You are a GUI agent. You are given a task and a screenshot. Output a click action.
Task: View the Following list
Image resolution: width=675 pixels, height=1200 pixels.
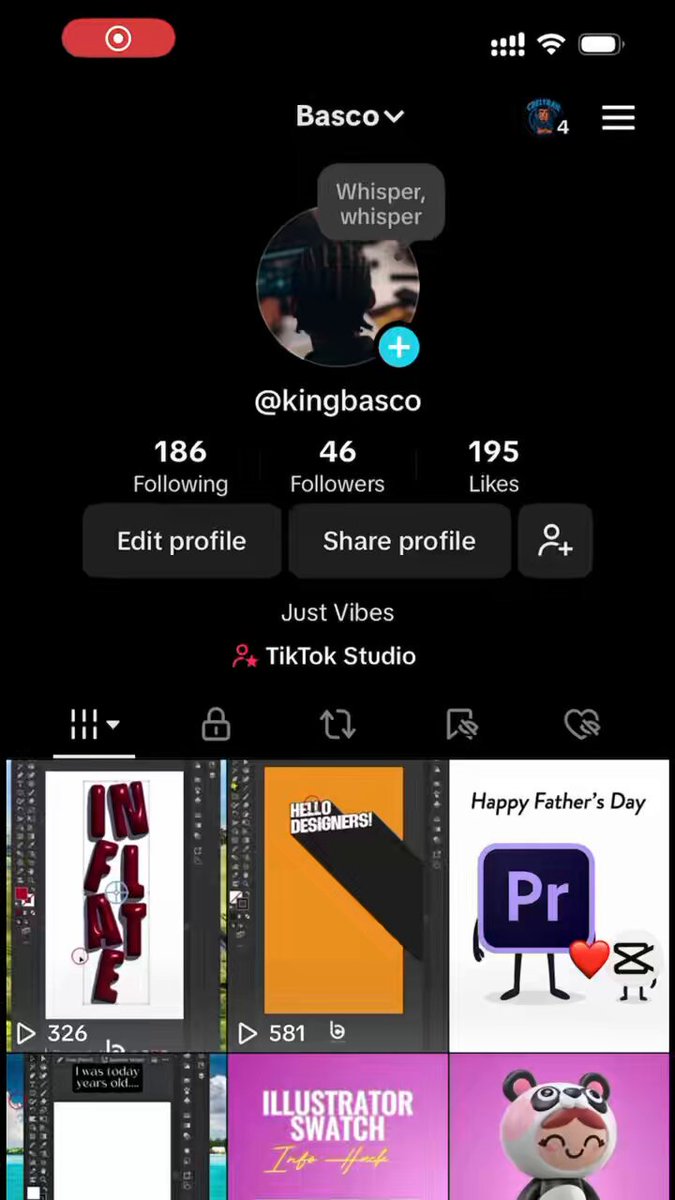coord(180,467)
